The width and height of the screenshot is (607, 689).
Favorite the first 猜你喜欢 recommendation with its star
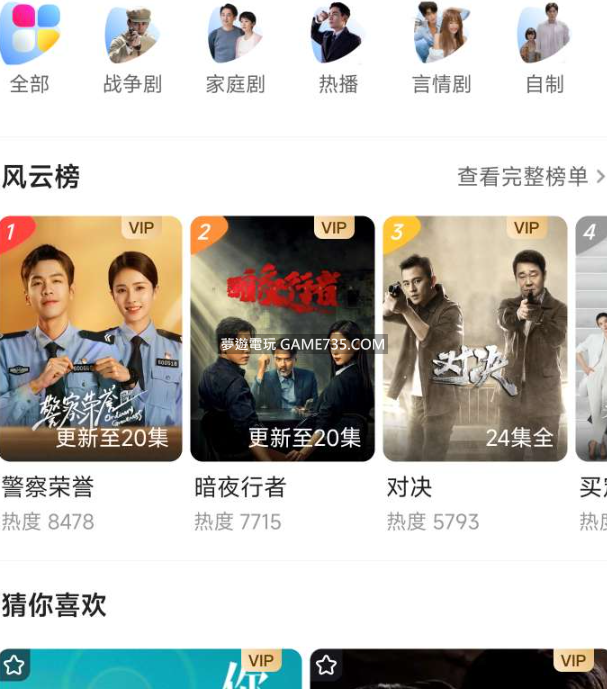[x=15, y=665]
